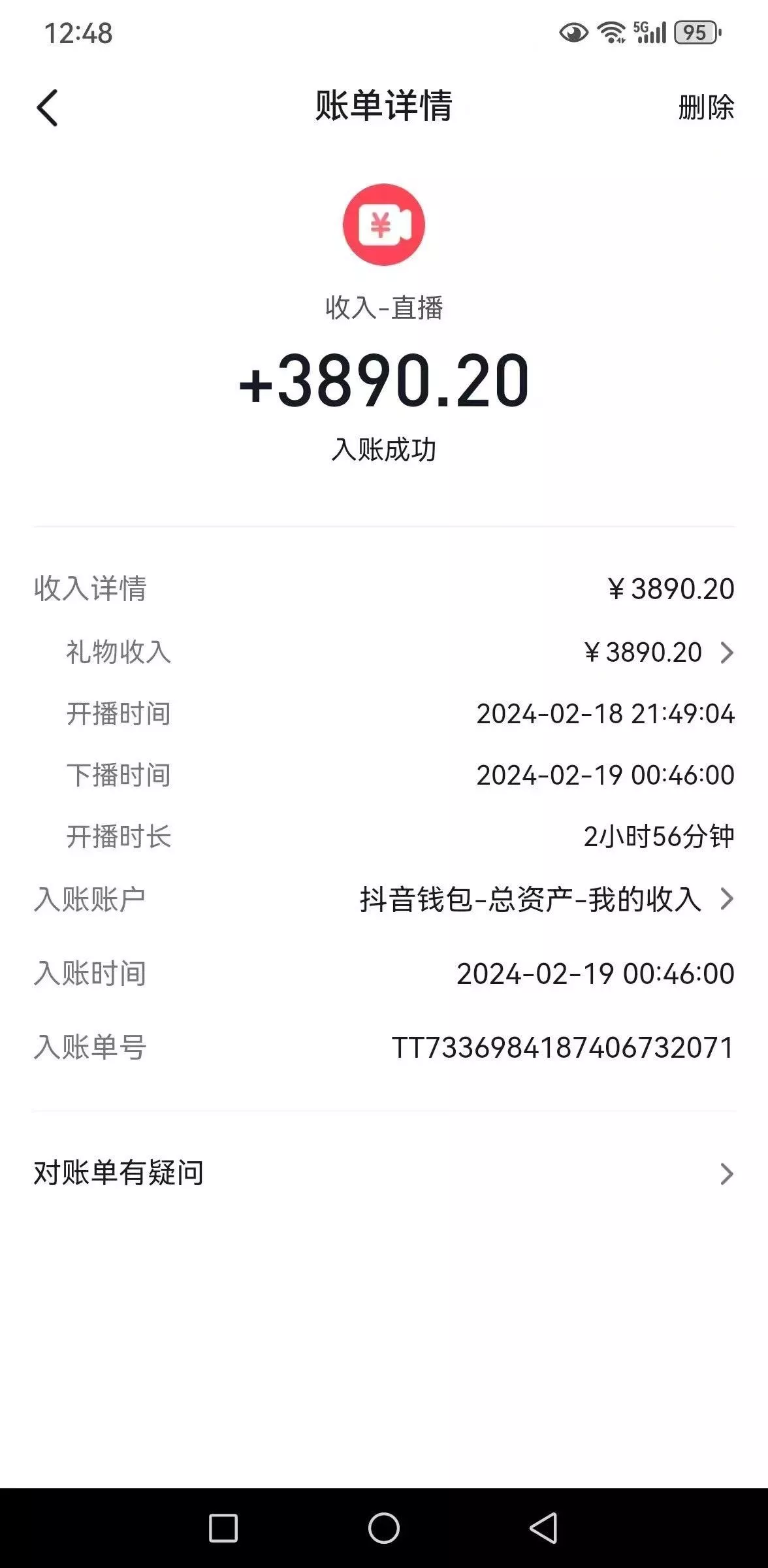This screenshot has height=1568, width=768.
Task: Tap 收入-直播 income label
Action: (384, 308)
